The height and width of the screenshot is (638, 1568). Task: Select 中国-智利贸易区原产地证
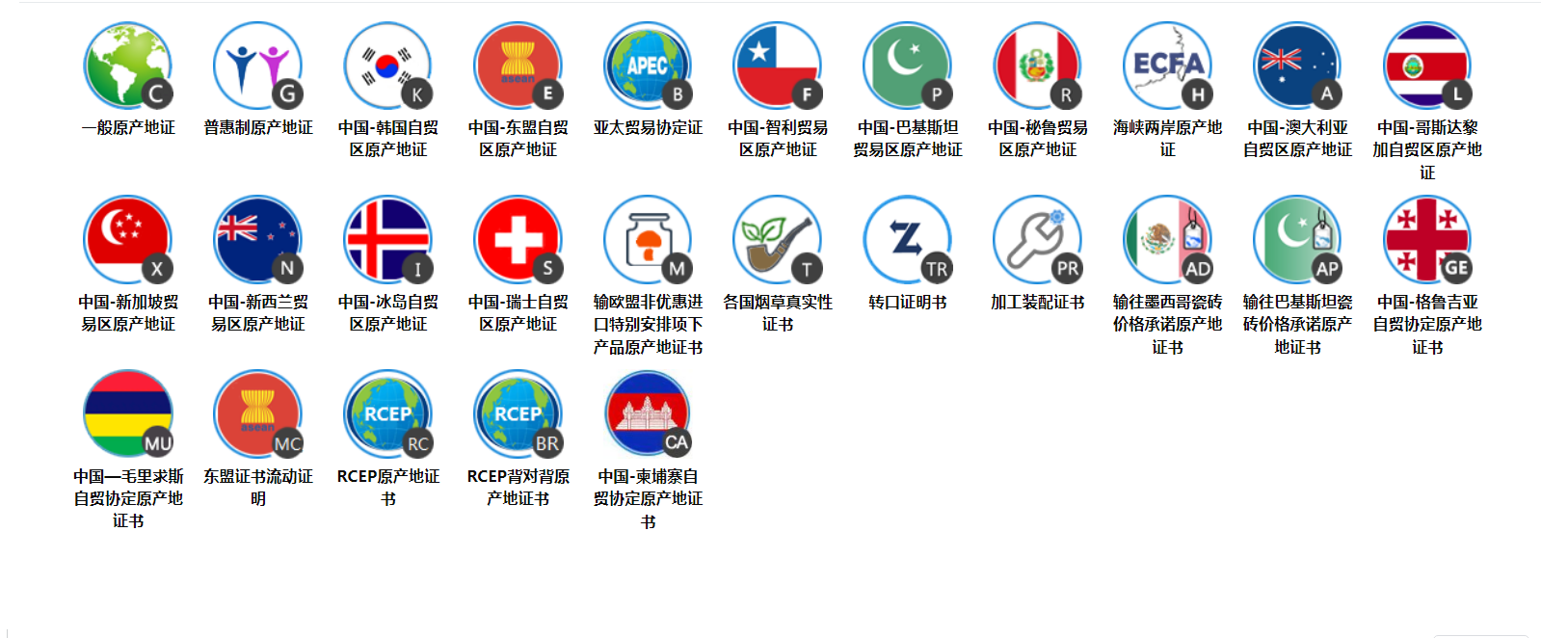click(778, 66)
